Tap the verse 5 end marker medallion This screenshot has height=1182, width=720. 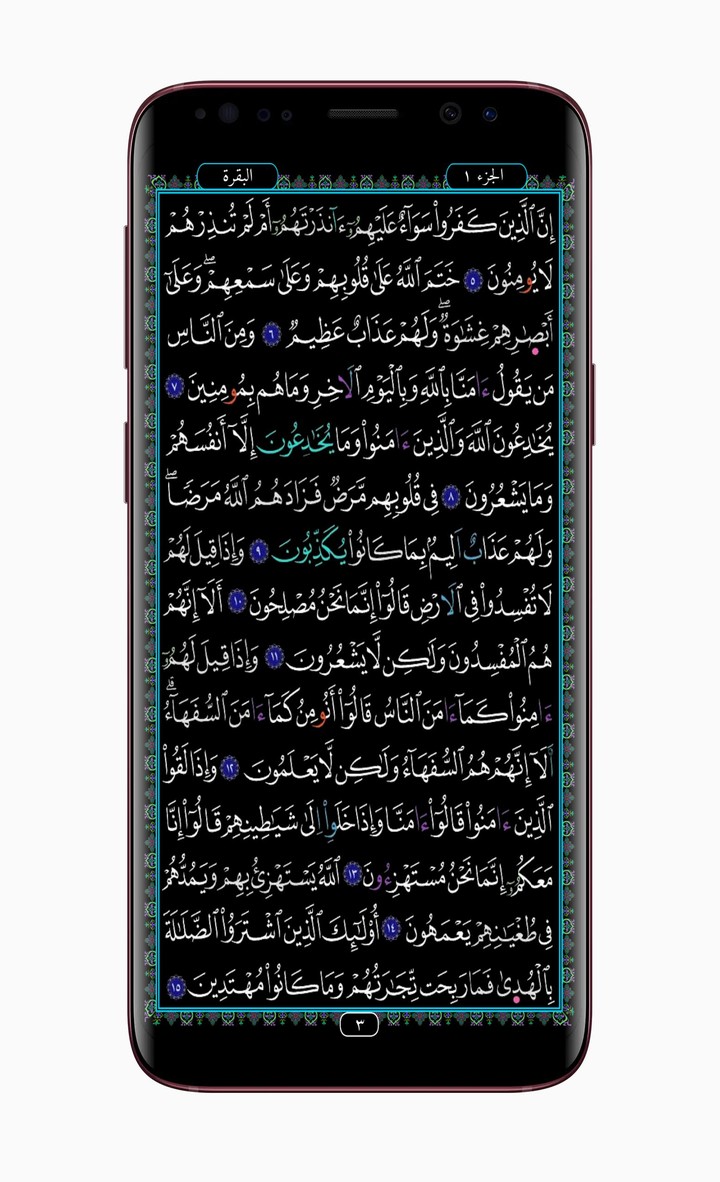(x=474, y=277)
